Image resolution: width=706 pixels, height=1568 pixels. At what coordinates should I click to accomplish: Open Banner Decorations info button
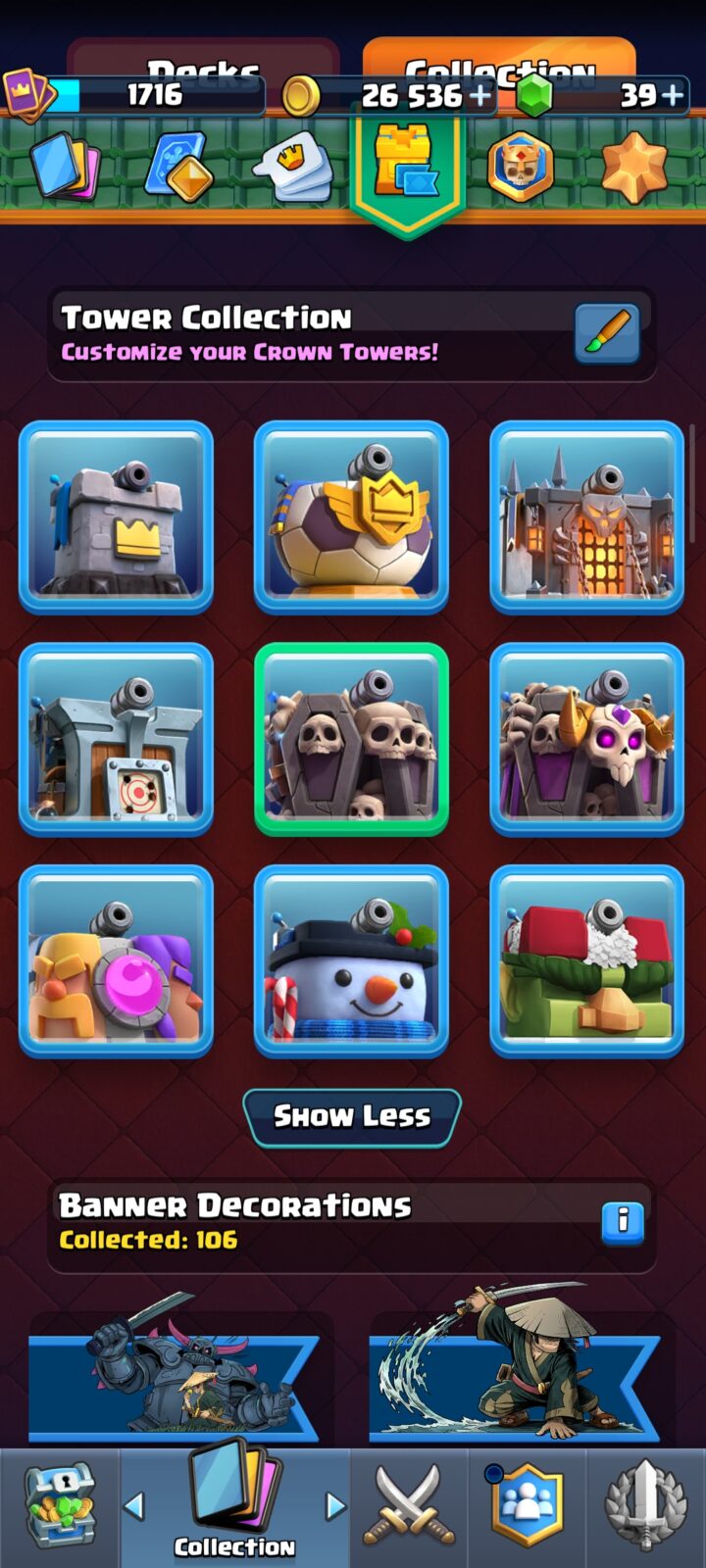coord(623,1222)
